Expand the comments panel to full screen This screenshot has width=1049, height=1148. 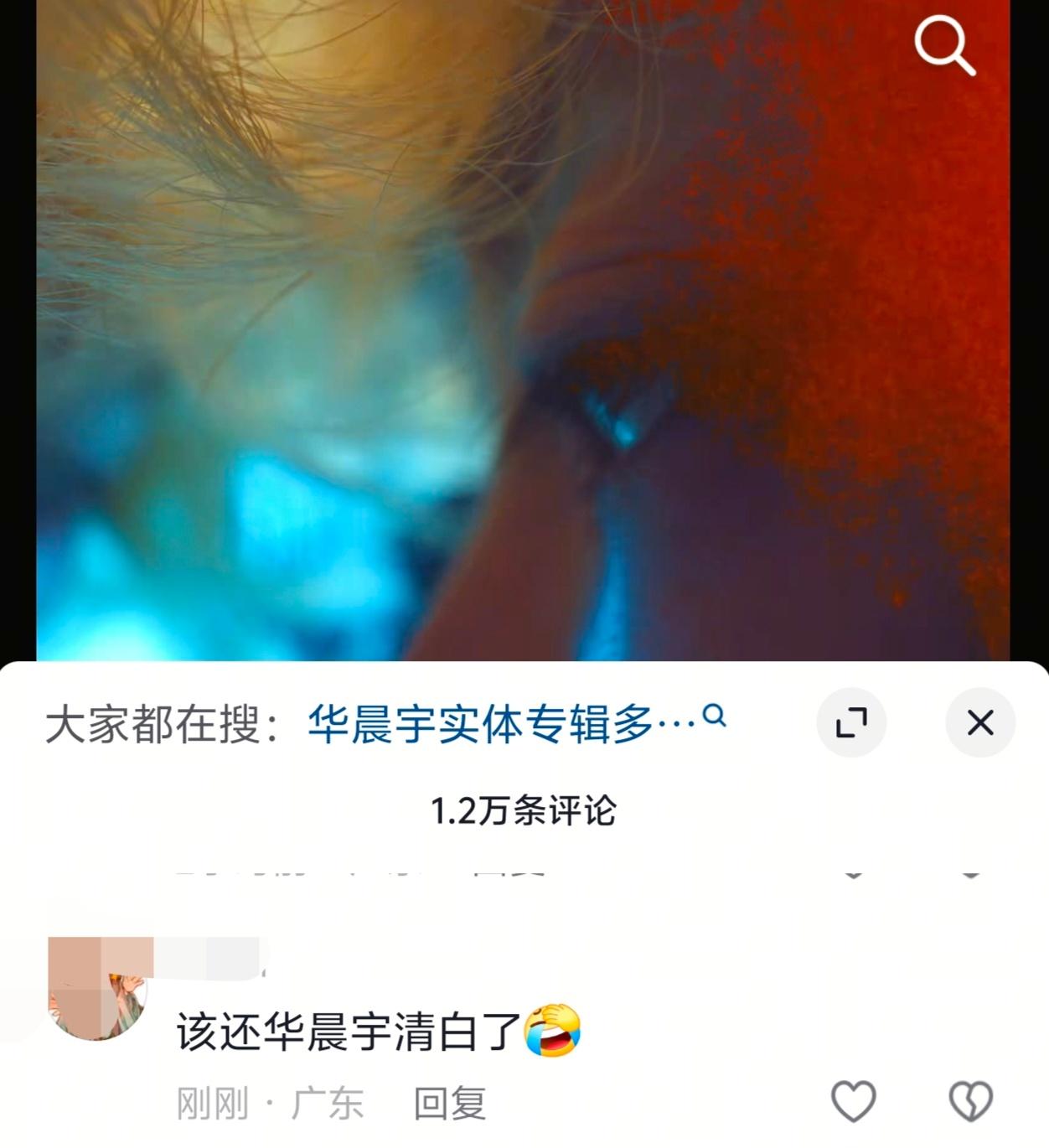pyautogui.click(x=851, y=722)
